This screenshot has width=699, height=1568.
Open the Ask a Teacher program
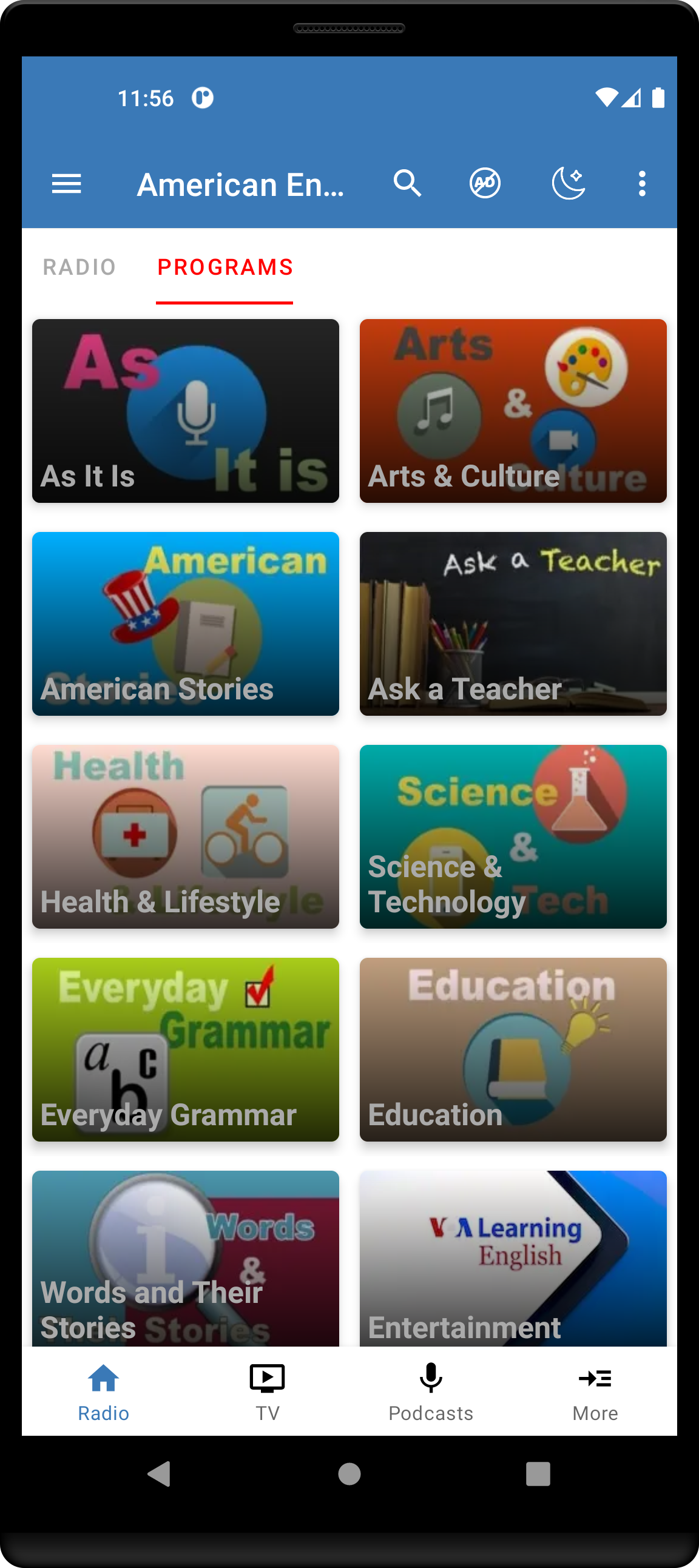513,624
